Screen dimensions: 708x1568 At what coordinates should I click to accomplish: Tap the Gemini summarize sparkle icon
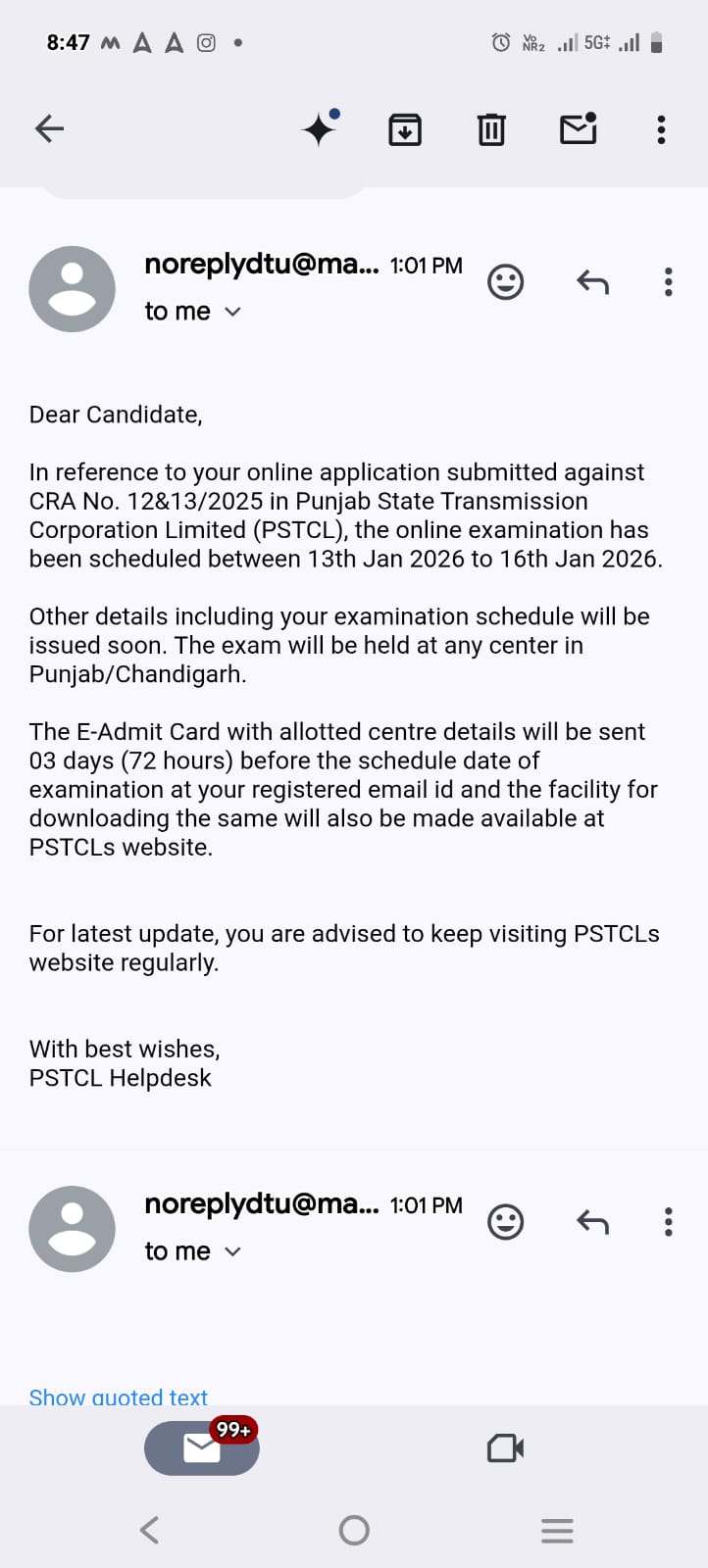coord(321,128)
